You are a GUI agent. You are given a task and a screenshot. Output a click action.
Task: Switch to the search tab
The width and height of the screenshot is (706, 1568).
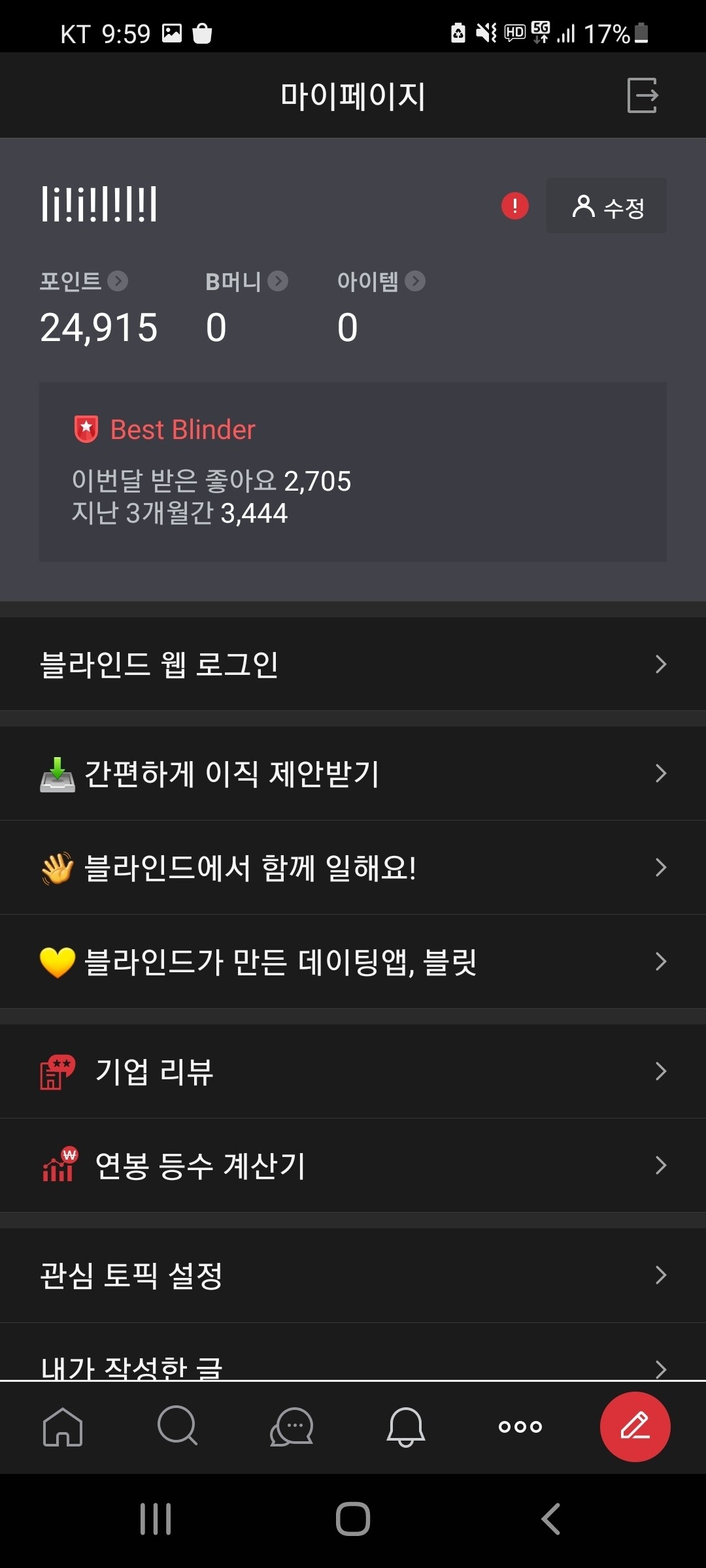[x=177, y=1426]
